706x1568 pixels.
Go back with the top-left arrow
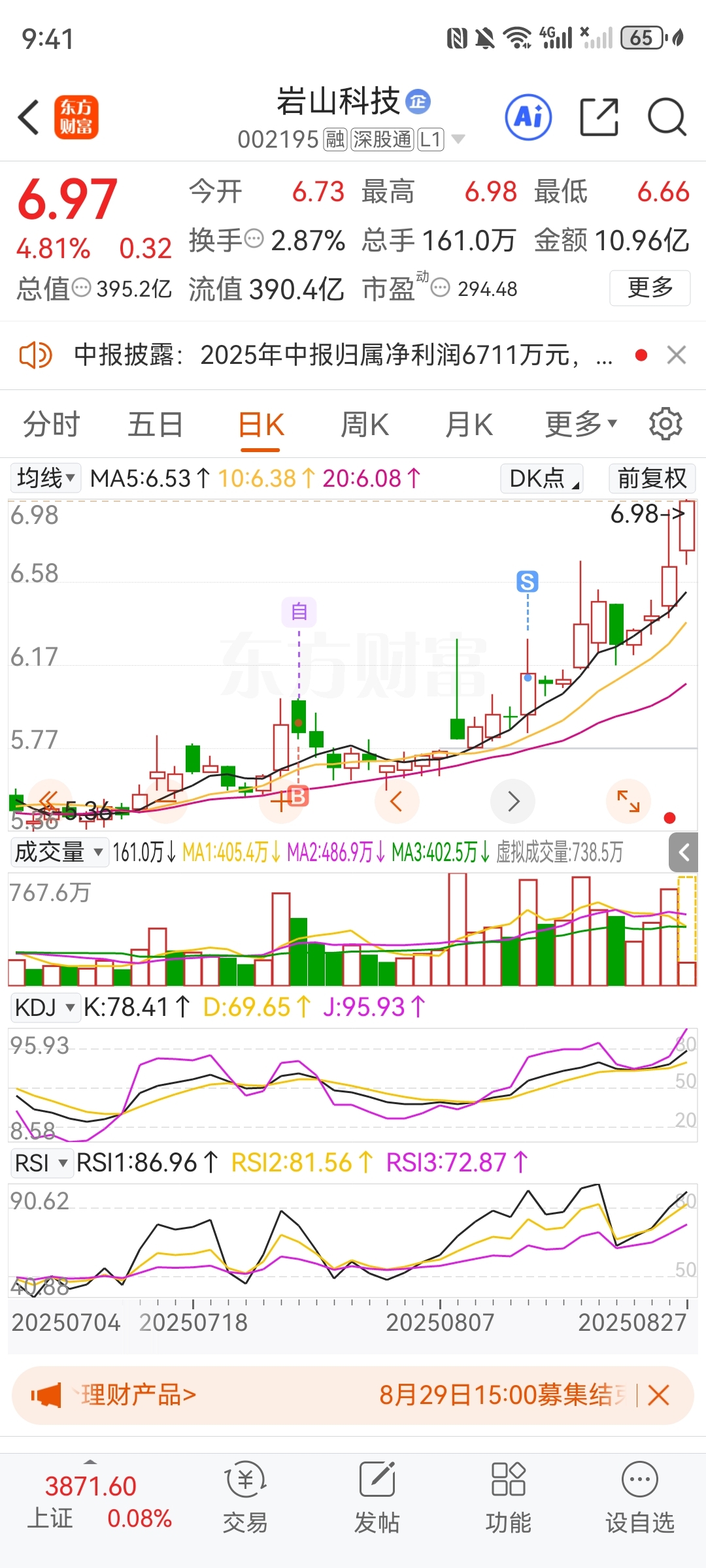coord(29,118)
